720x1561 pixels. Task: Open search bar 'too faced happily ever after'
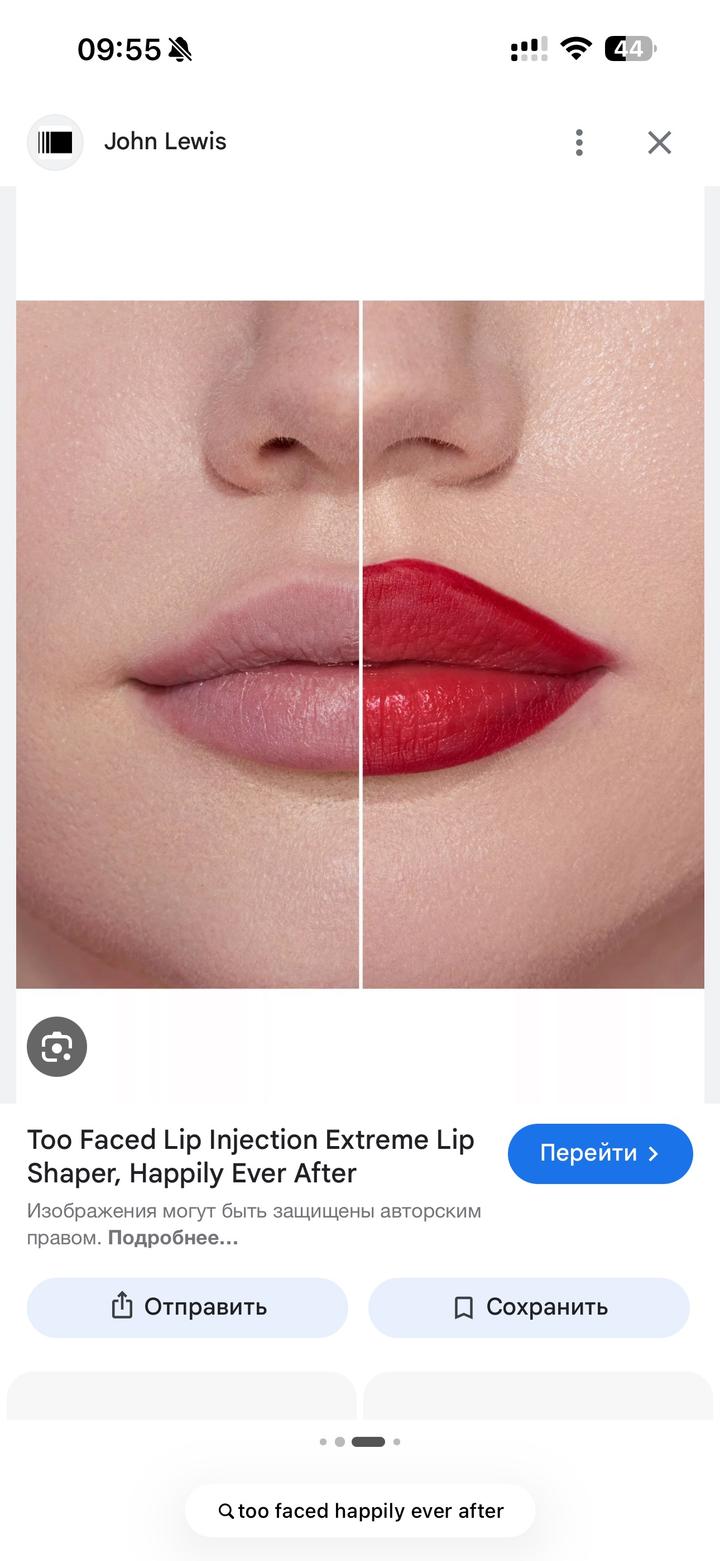tap(360, 1511)
